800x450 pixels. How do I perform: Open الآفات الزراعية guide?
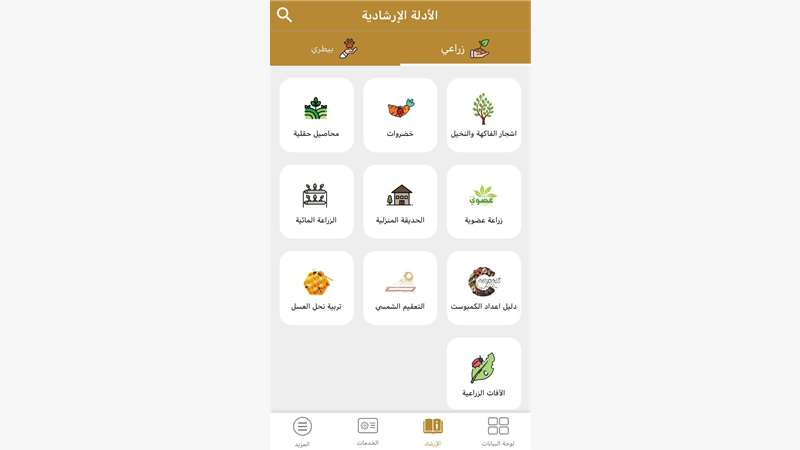pos(484,374)
